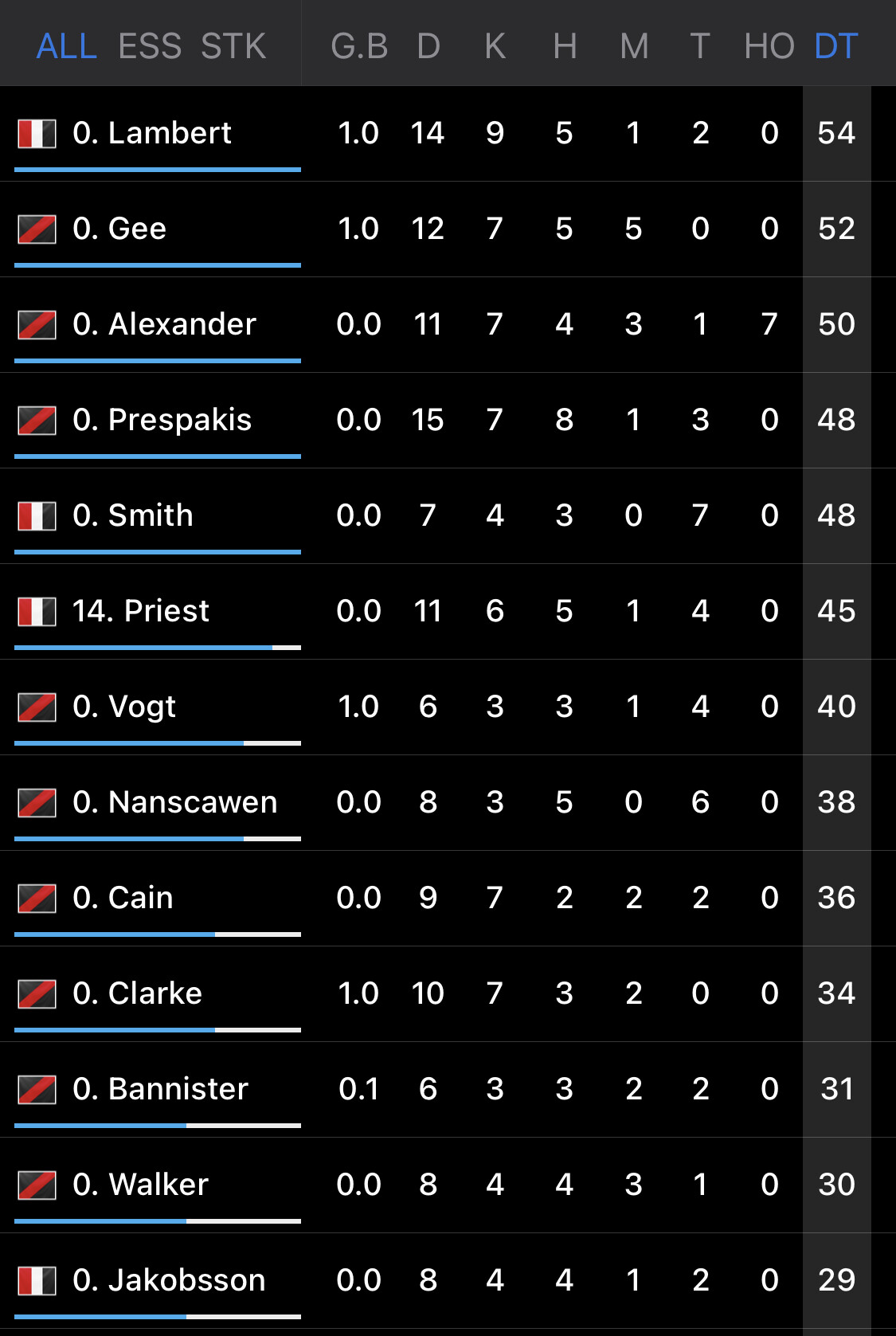
Task: Switch to the ESS team filter
Action: coord(150,46)
